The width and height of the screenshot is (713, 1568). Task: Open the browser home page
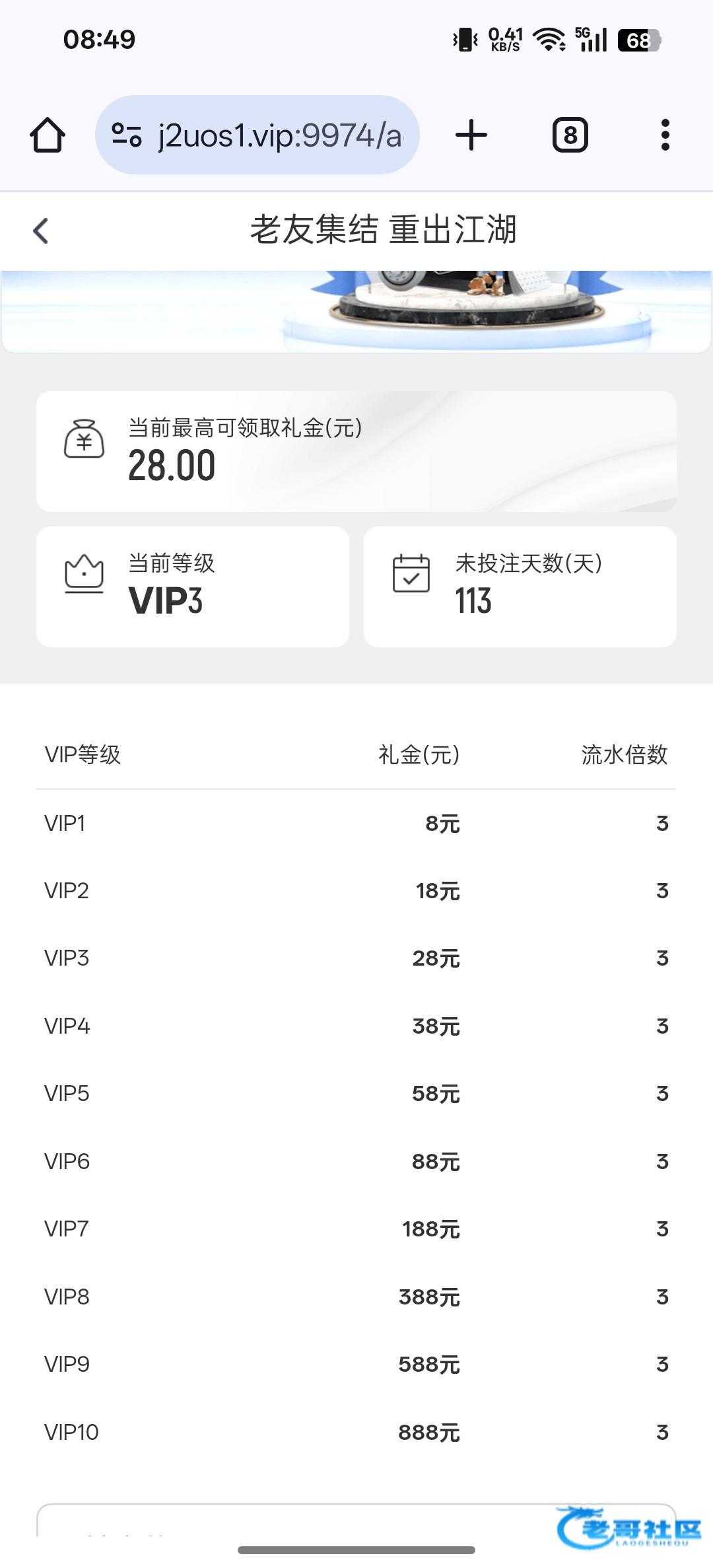pyautogui.click(x=48, y=135)
